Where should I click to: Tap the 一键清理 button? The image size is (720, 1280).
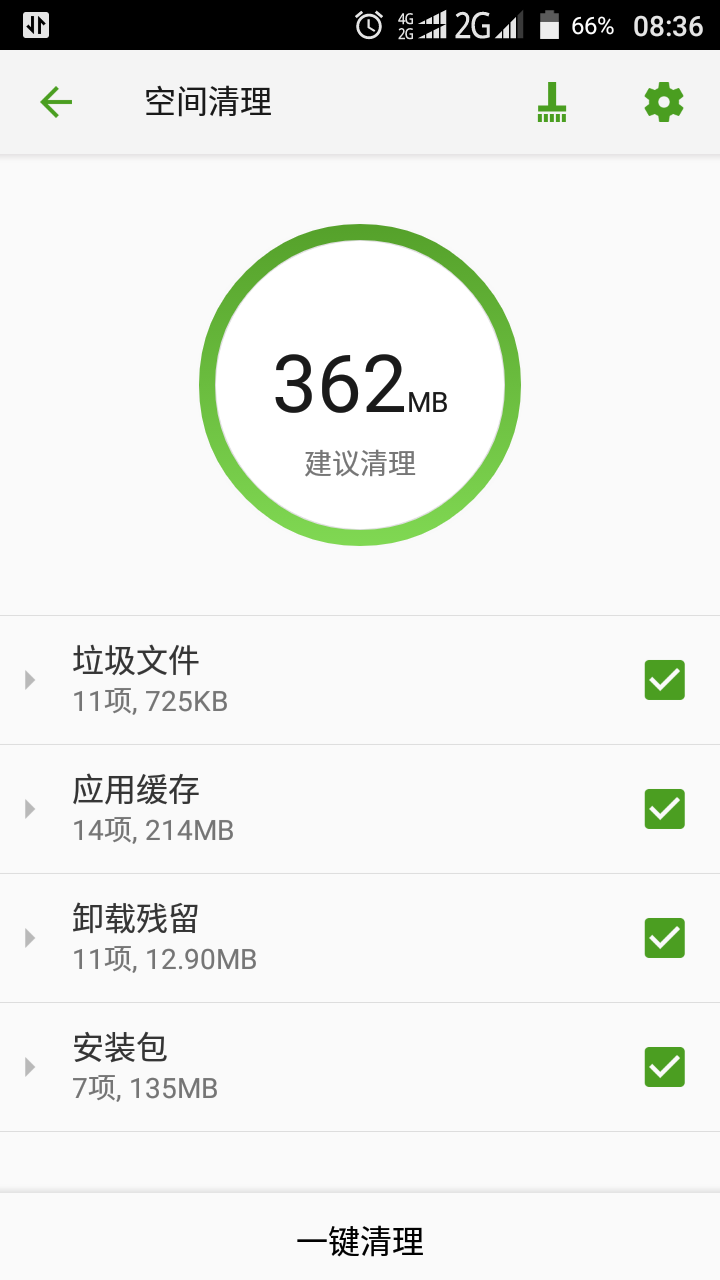pos(360,1241)
